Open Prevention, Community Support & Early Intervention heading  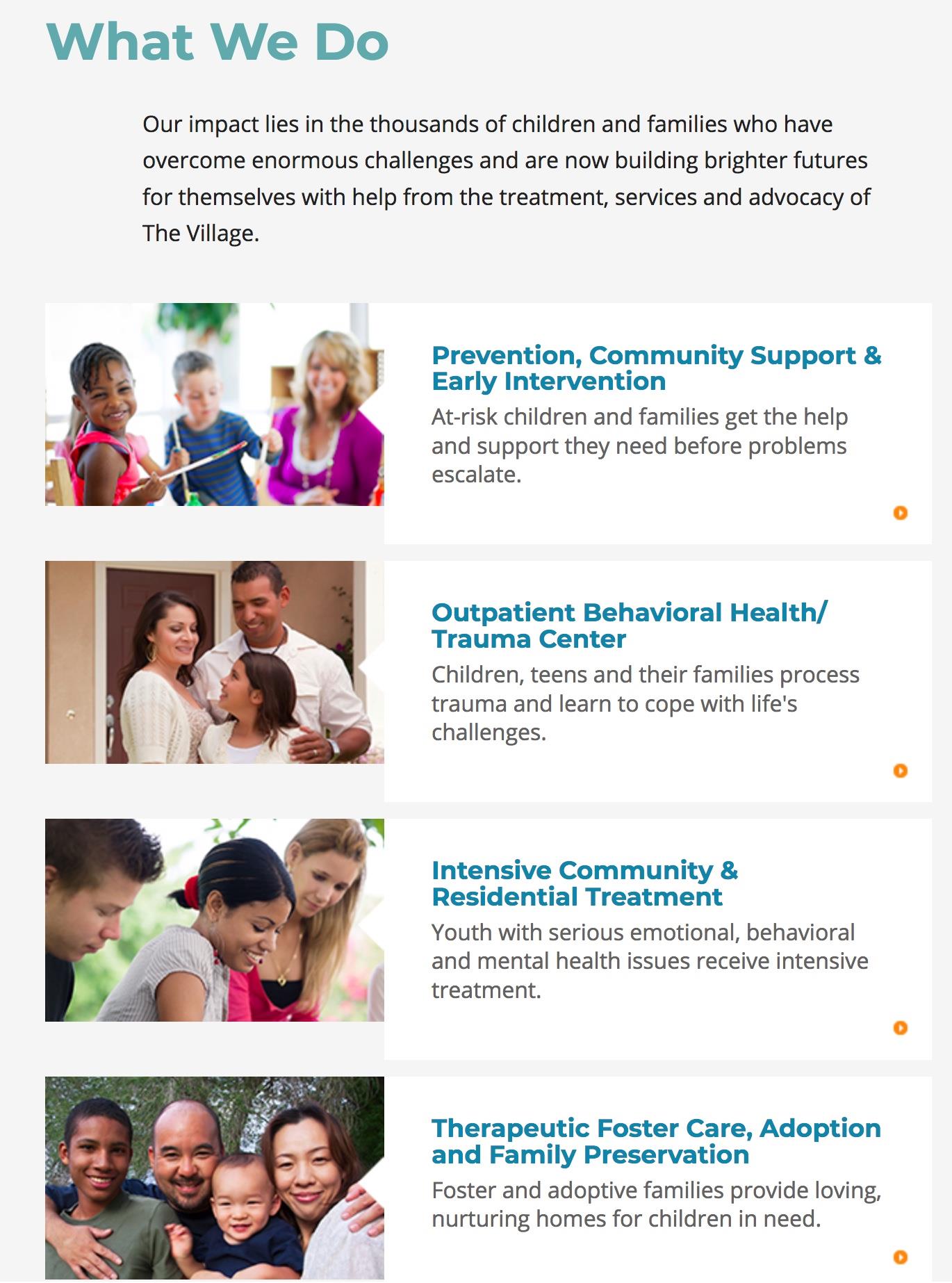[655, 368]
